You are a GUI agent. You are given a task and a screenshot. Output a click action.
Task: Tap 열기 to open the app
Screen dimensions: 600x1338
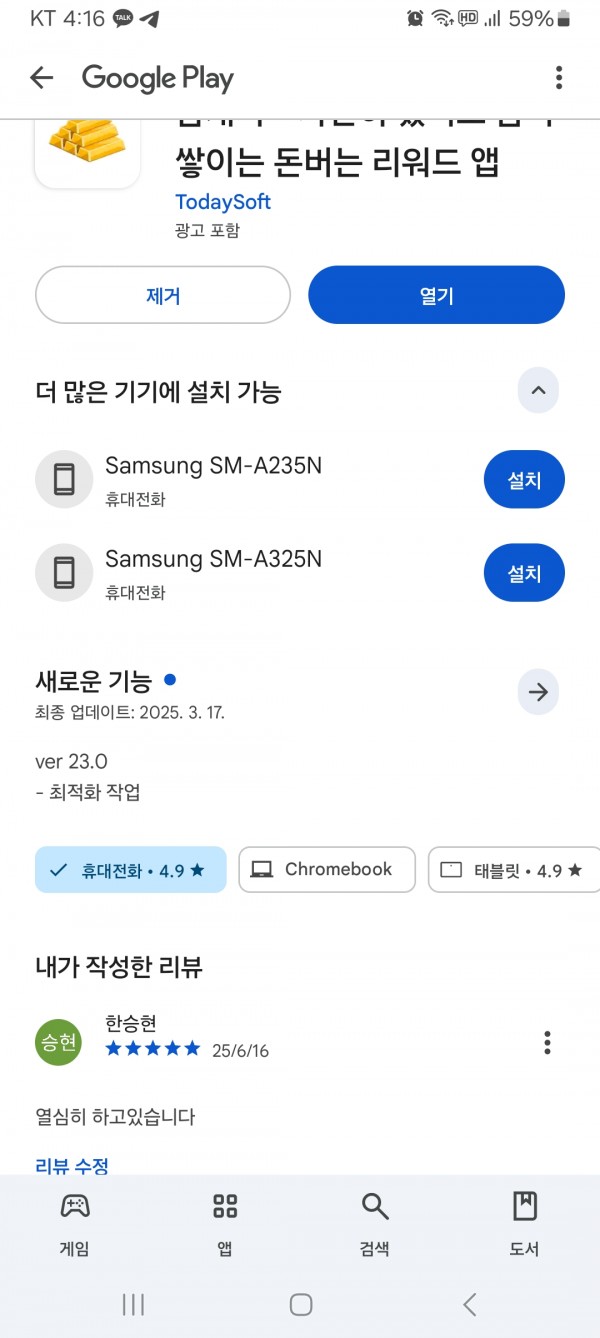click(436, 295)
